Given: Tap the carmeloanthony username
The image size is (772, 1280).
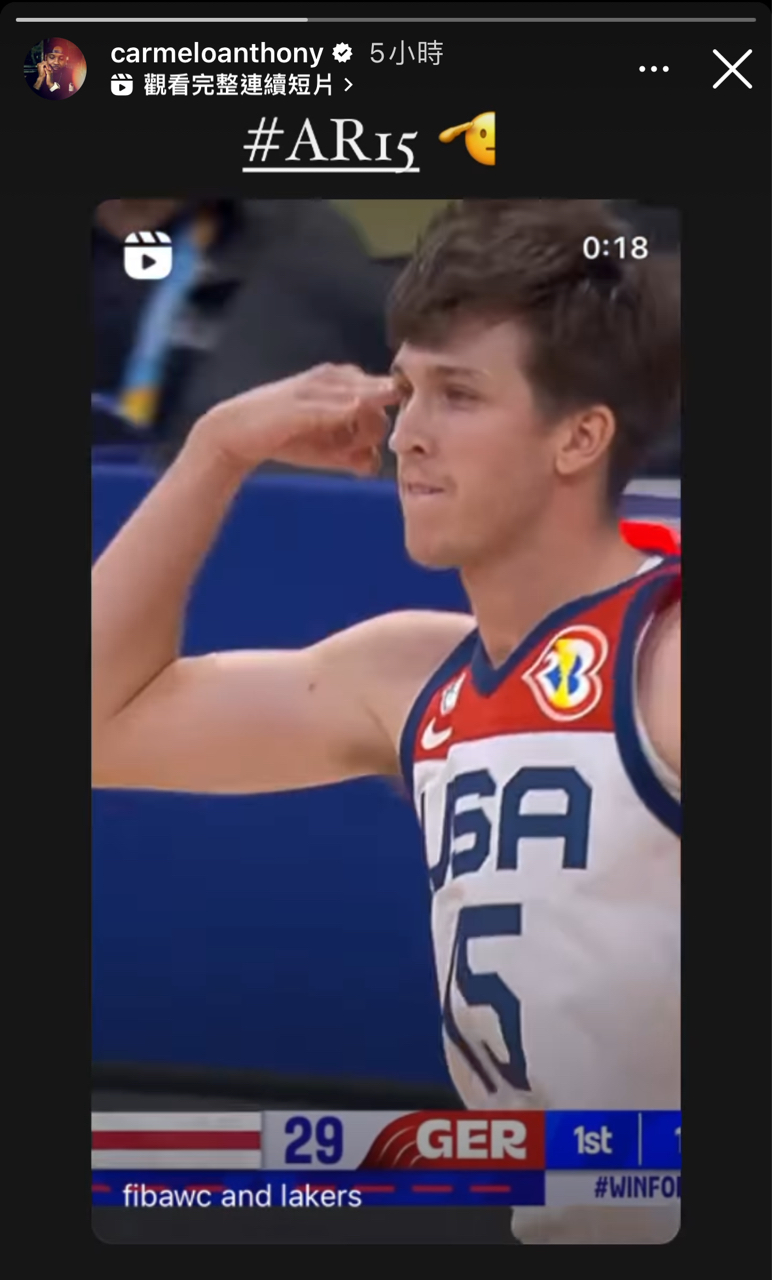Looking at the screenshot, I should click(x=217, y=53).
